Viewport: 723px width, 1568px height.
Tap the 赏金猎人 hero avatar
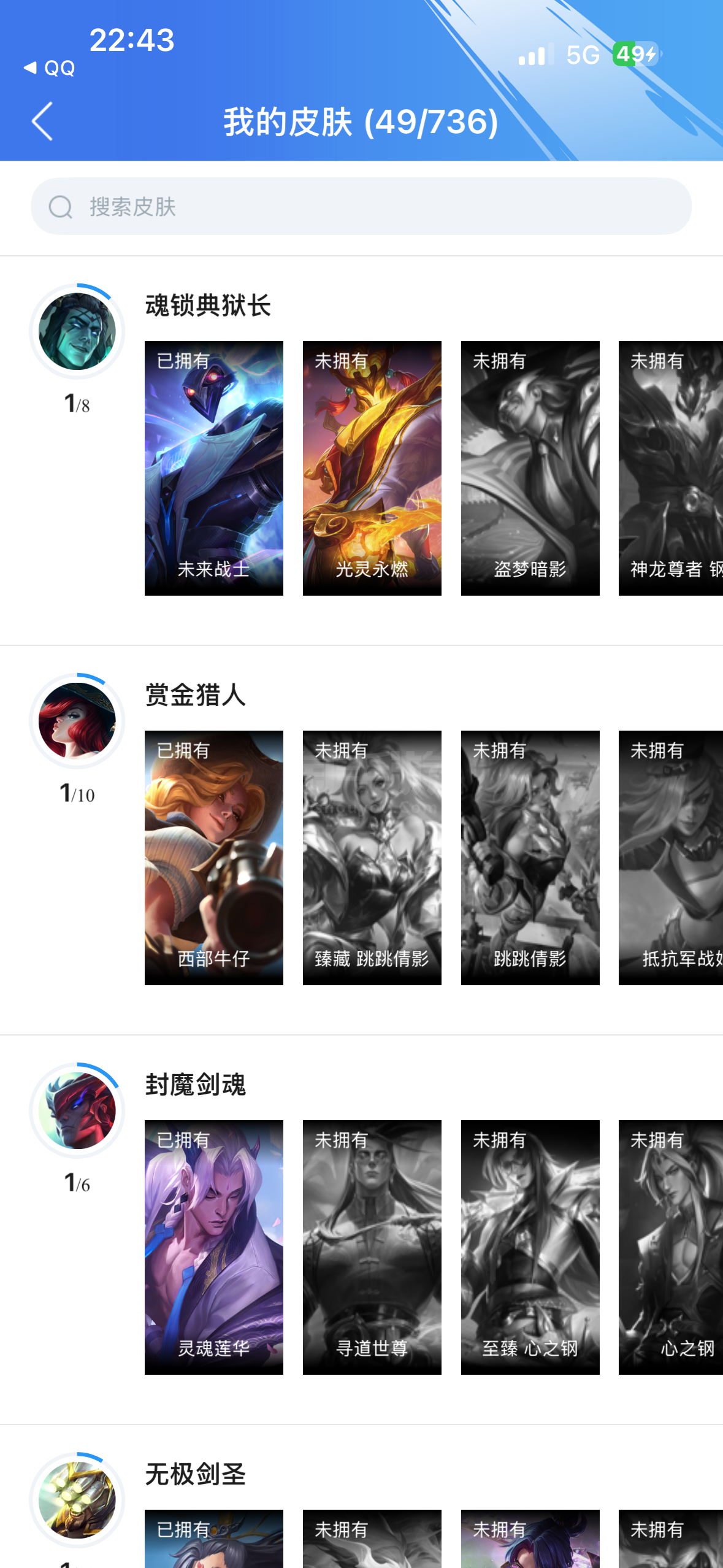[x=77, y=721]
